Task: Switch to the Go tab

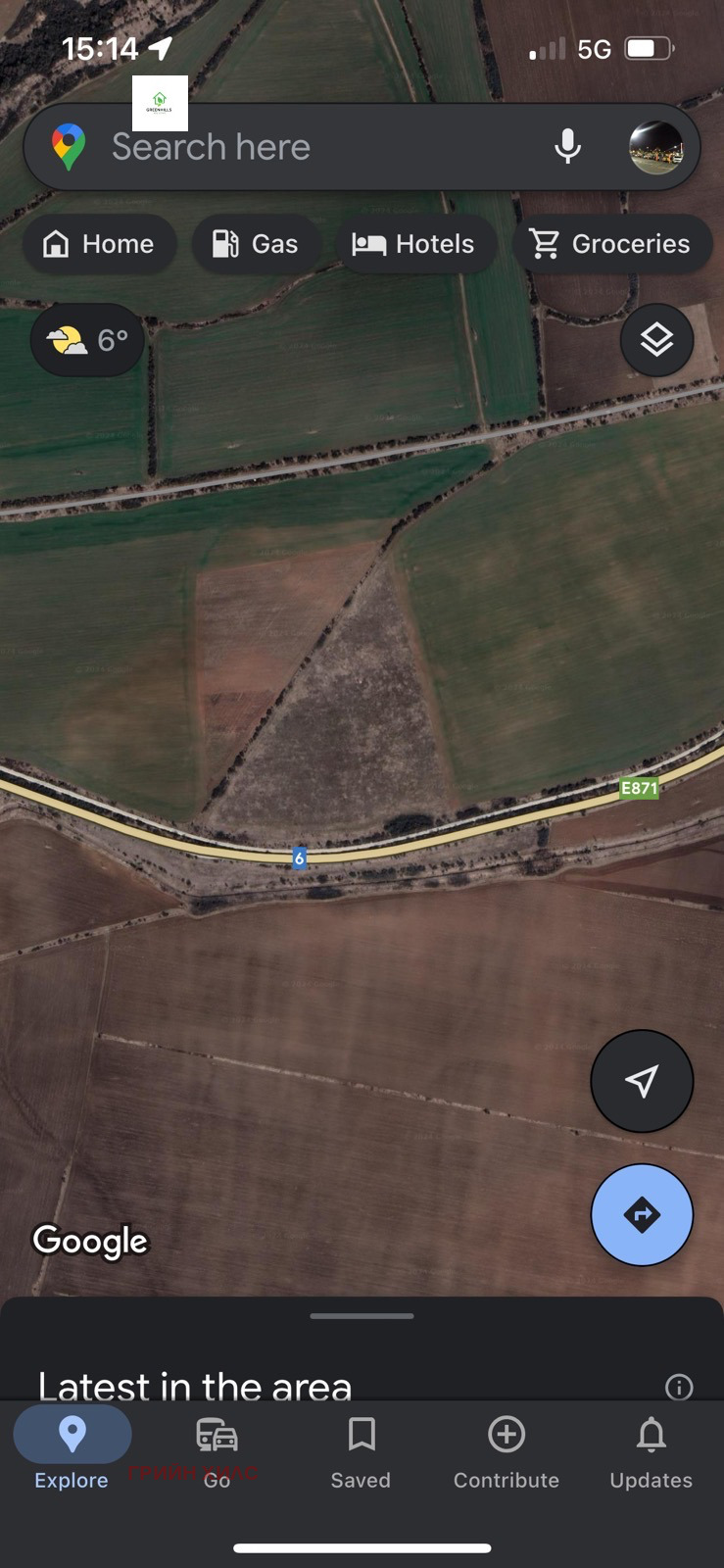Action: (x=217, y=1452)
